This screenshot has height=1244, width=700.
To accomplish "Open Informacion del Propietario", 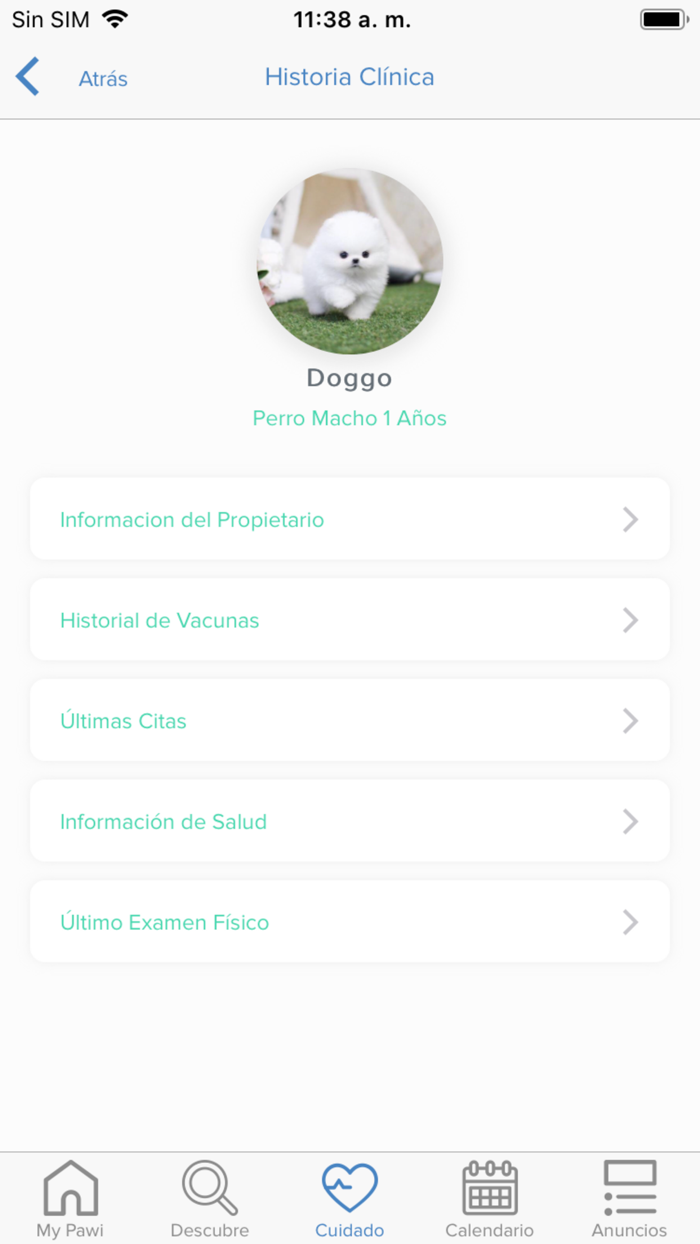I will tap(349, 519).
